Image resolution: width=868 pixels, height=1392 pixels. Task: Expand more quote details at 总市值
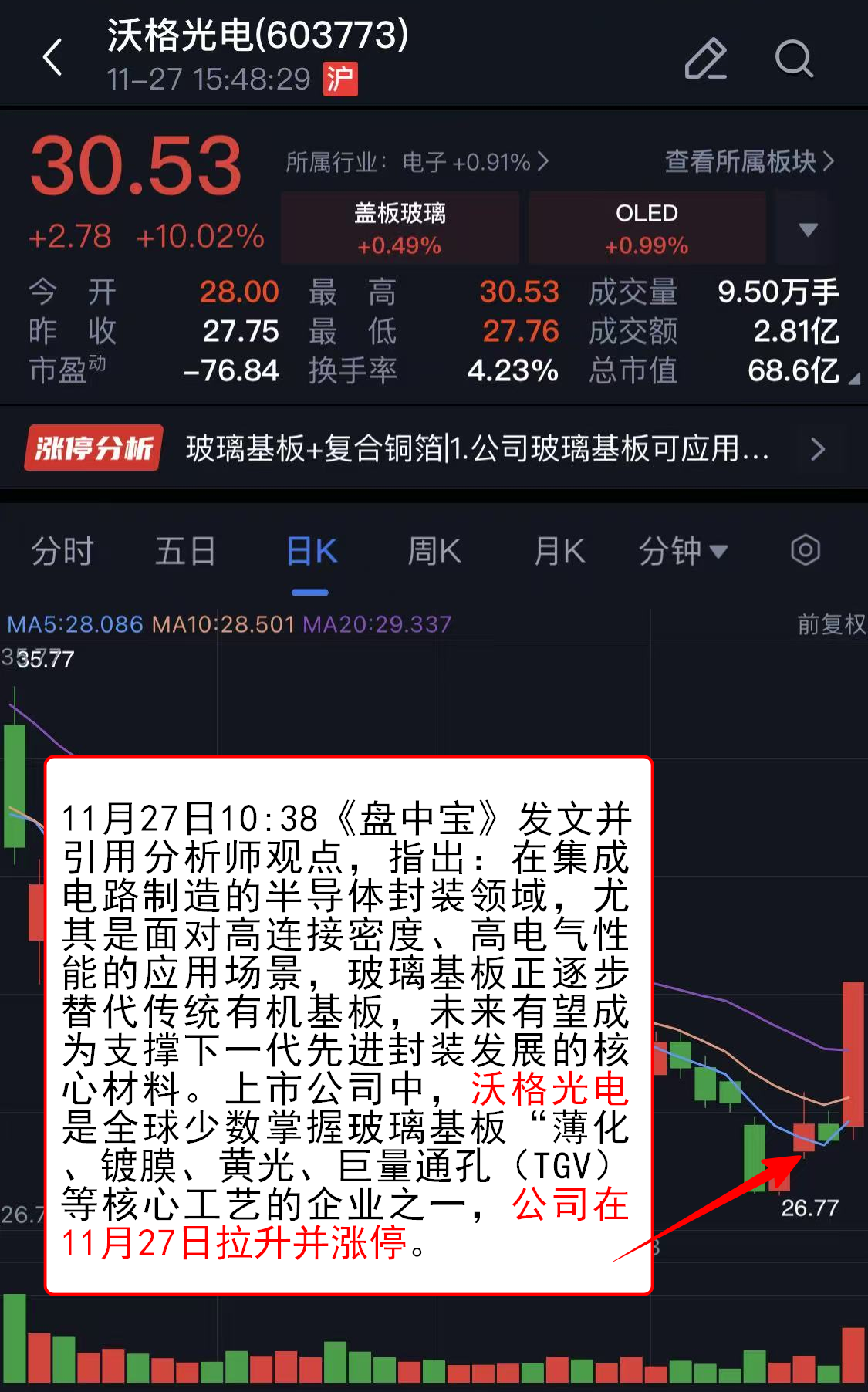(853, 378)
